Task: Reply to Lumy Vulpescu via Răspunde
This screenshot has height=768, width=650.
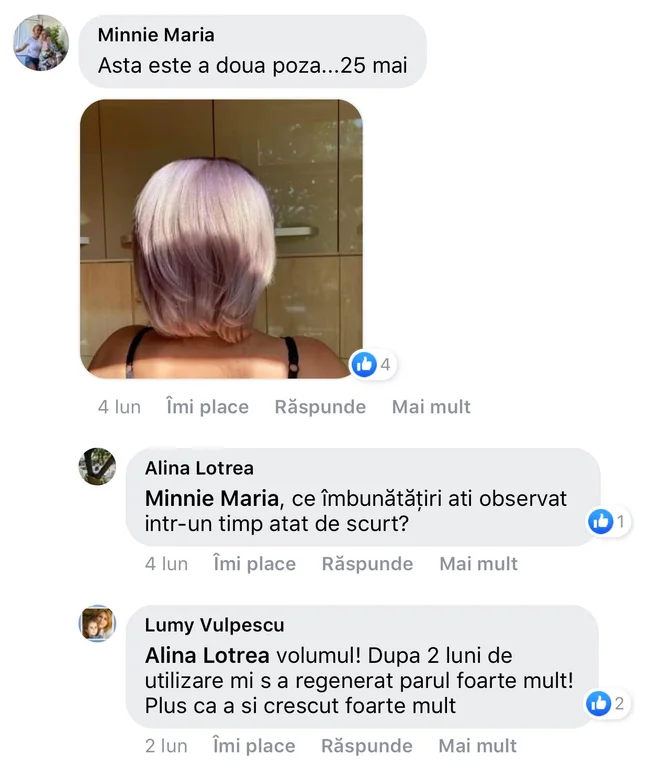Action: [367, 746]
